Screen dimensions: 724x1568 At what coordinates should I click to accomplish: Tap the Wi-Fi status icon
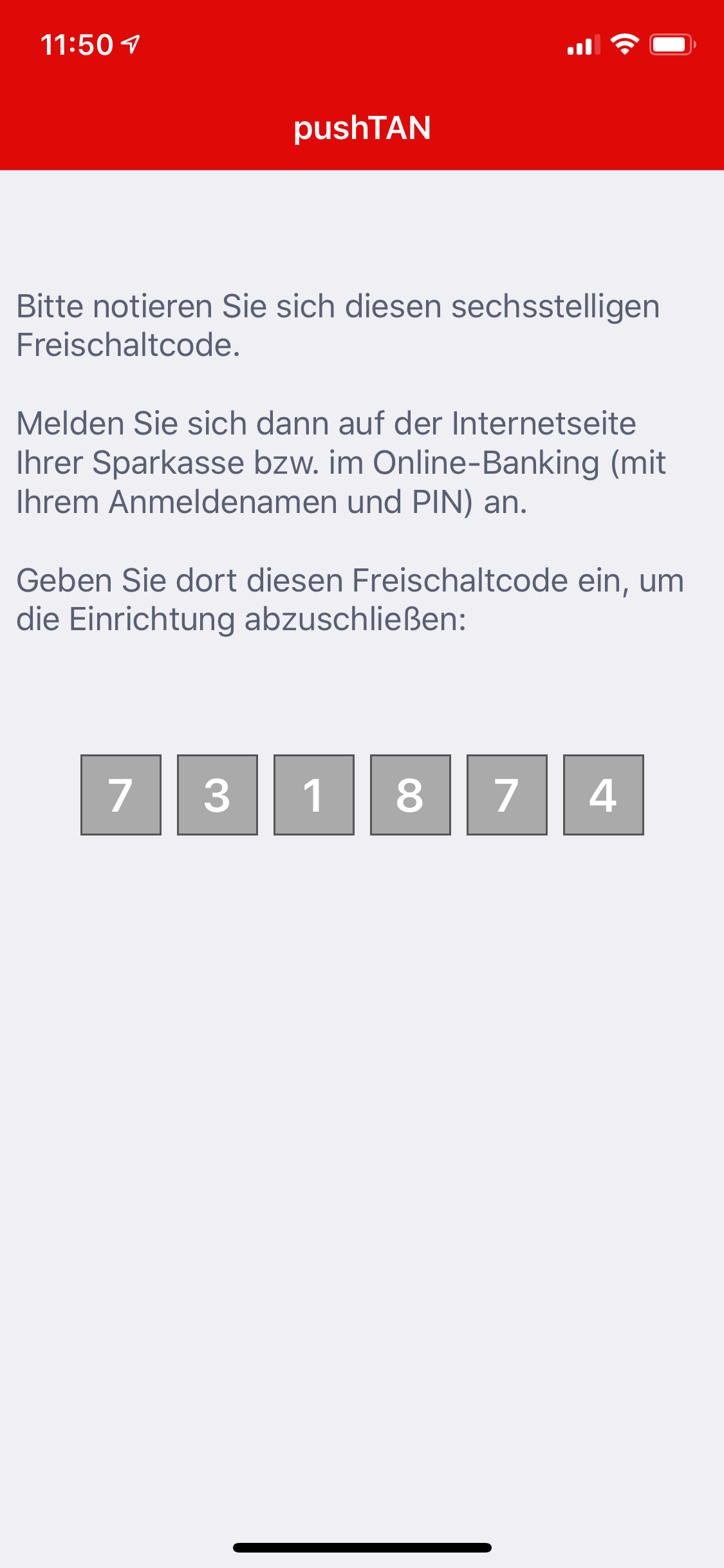pos(622,44)
